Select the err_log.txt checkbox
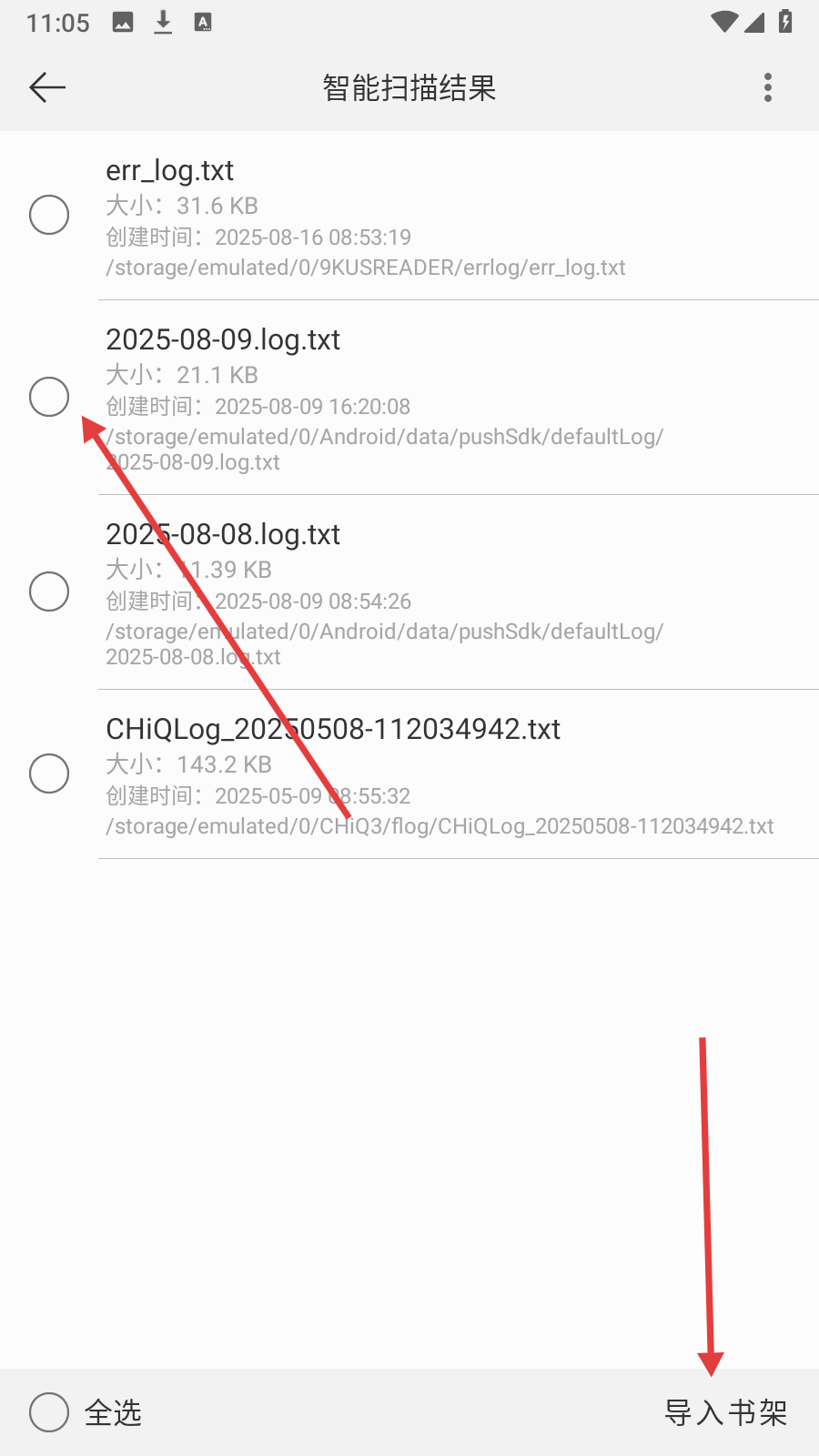 pyautogui.click(x=49, y=215)
